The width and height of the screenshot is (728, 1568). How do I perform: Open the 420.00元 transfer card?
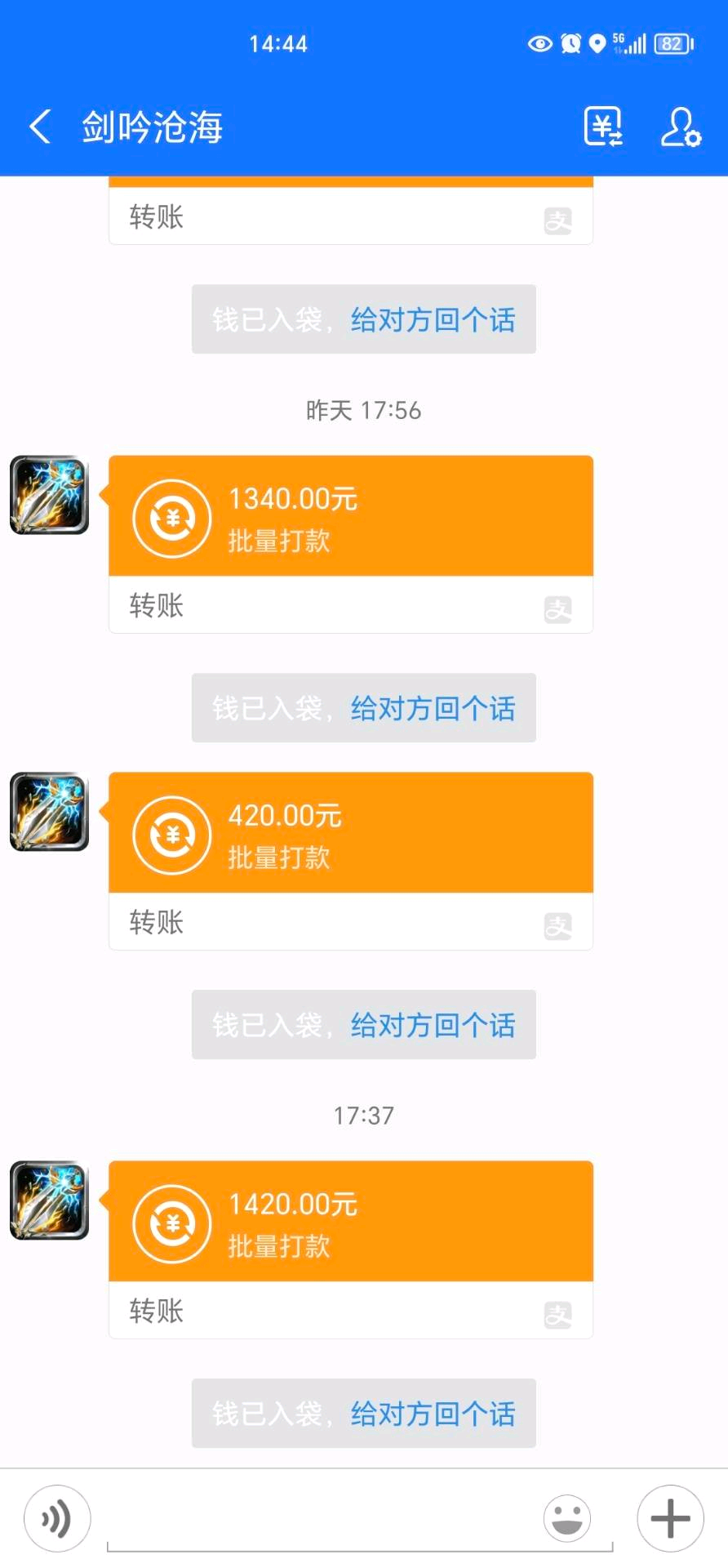(350, 833)
